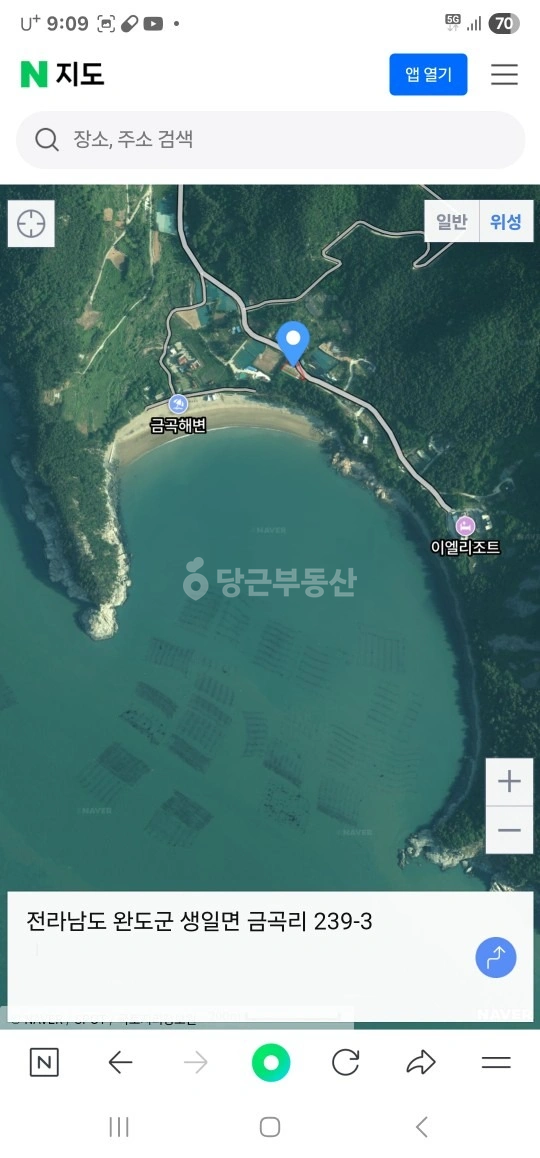
Task: Tap the green Naver circle button
Action: click(x=270, y=1063)
